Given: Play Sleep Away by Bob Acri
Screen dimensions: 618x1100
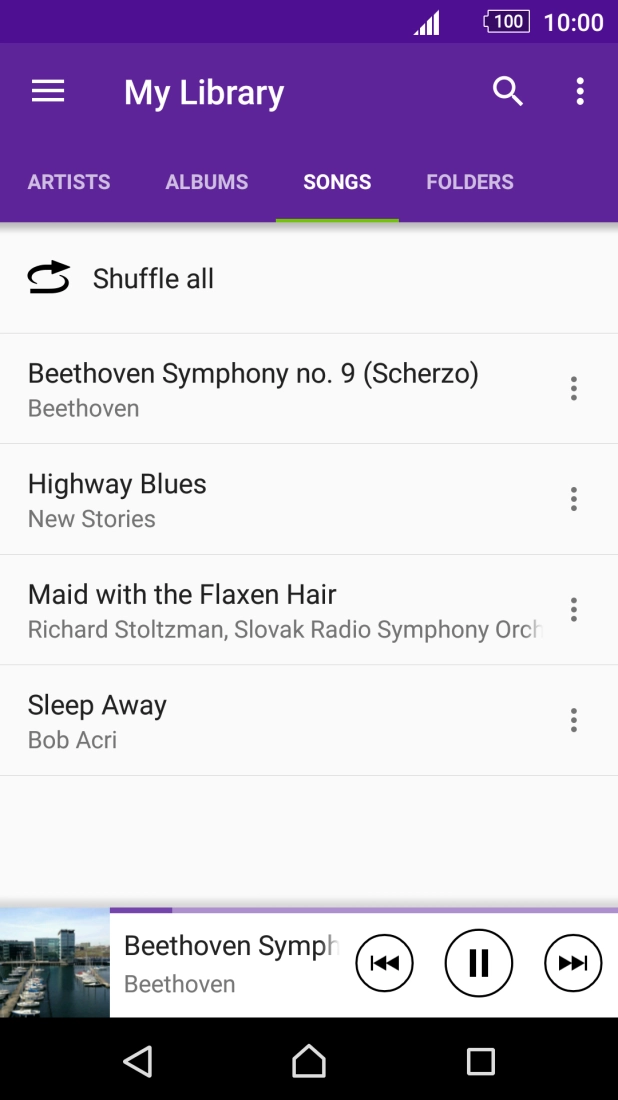Looking at the screenshot, I should (97, 721).
